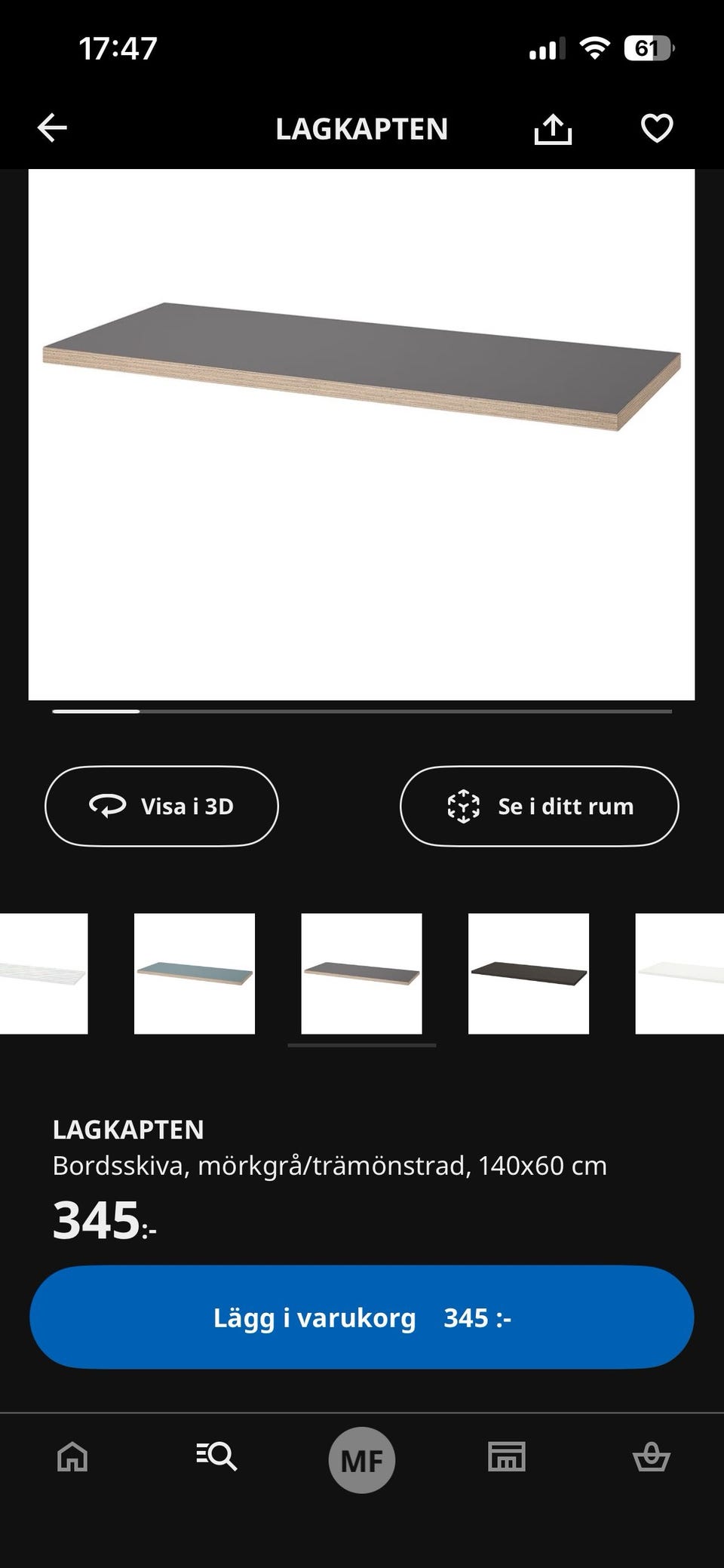Tap the AR cube icon in Se i ditt rum
724x1568 pixels.
point(462,806)
